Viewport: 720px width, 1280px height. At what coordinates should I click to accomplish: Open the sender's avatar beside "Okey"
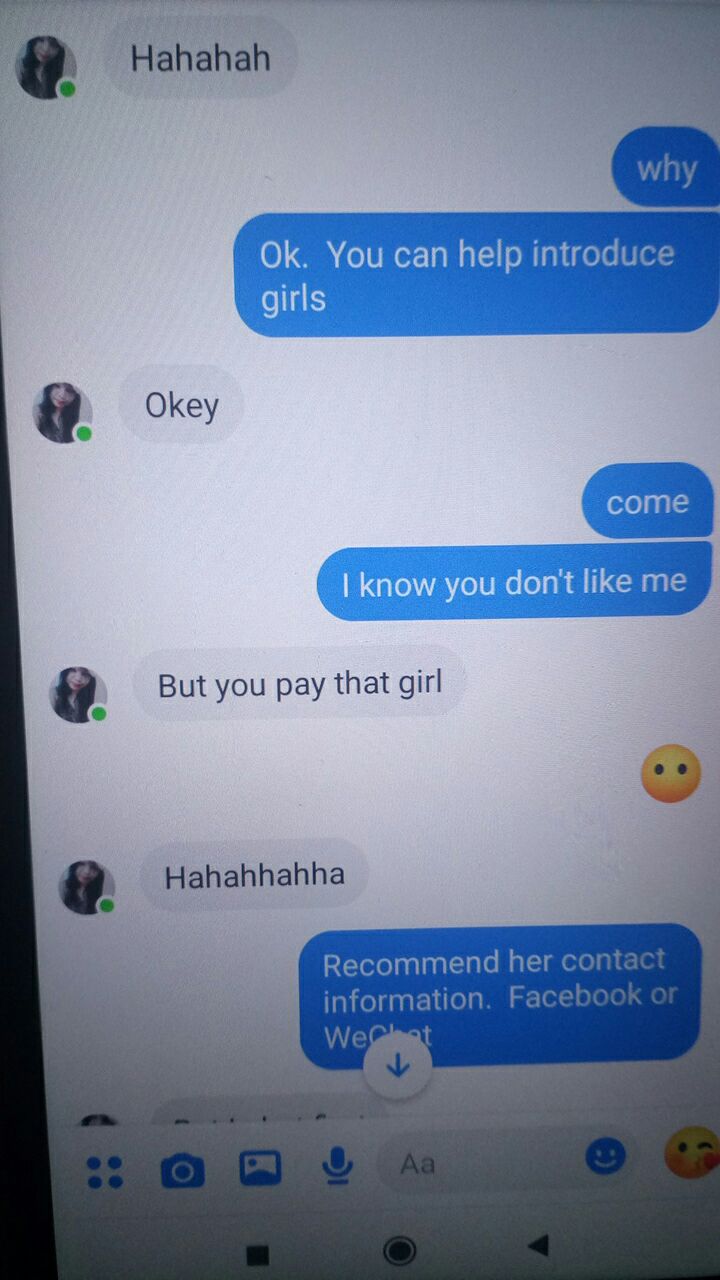pyautogui.click(x=63, y=412)
